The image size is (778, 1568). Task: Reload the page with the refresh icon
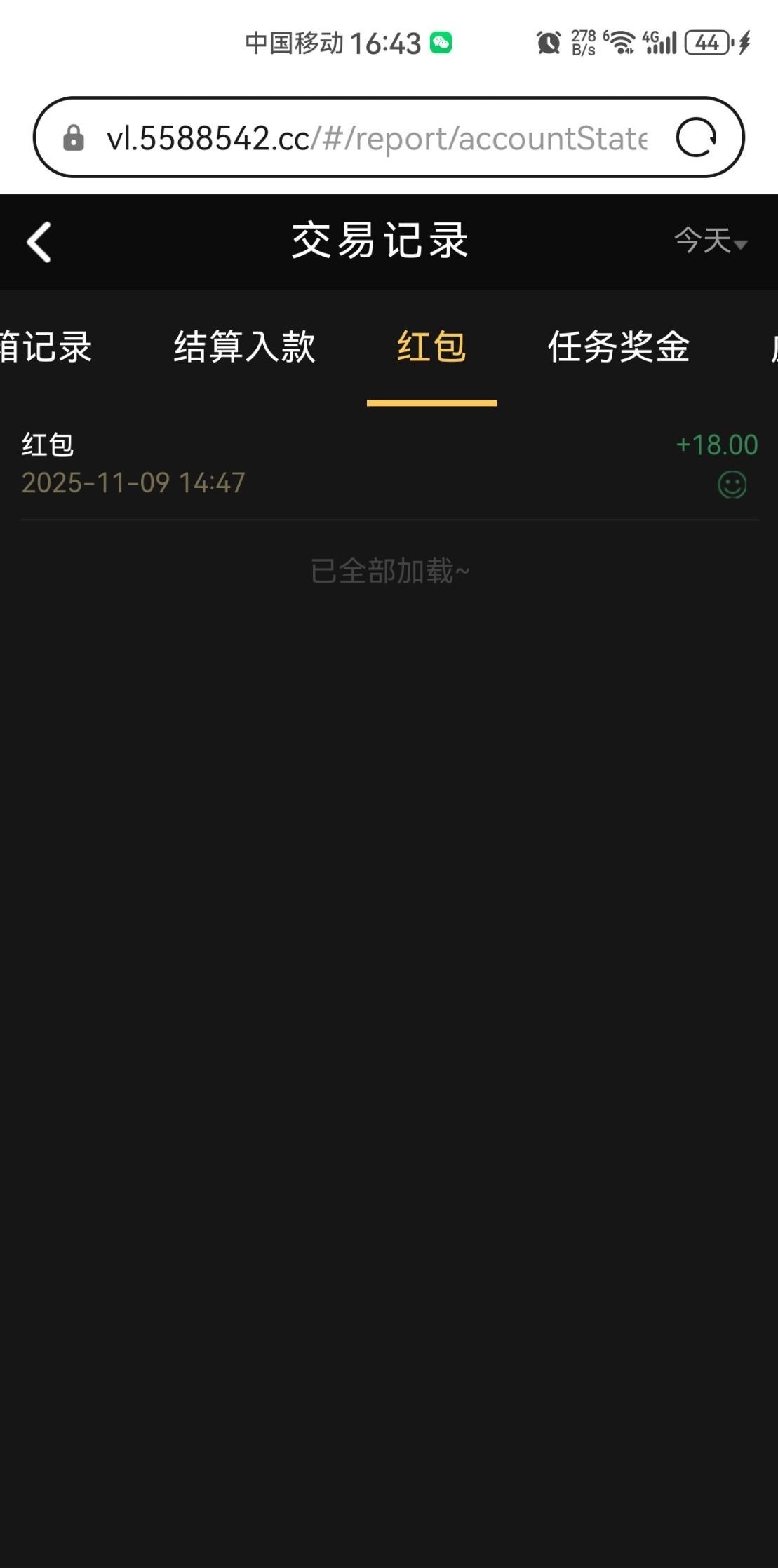click(x=696, y=137)
